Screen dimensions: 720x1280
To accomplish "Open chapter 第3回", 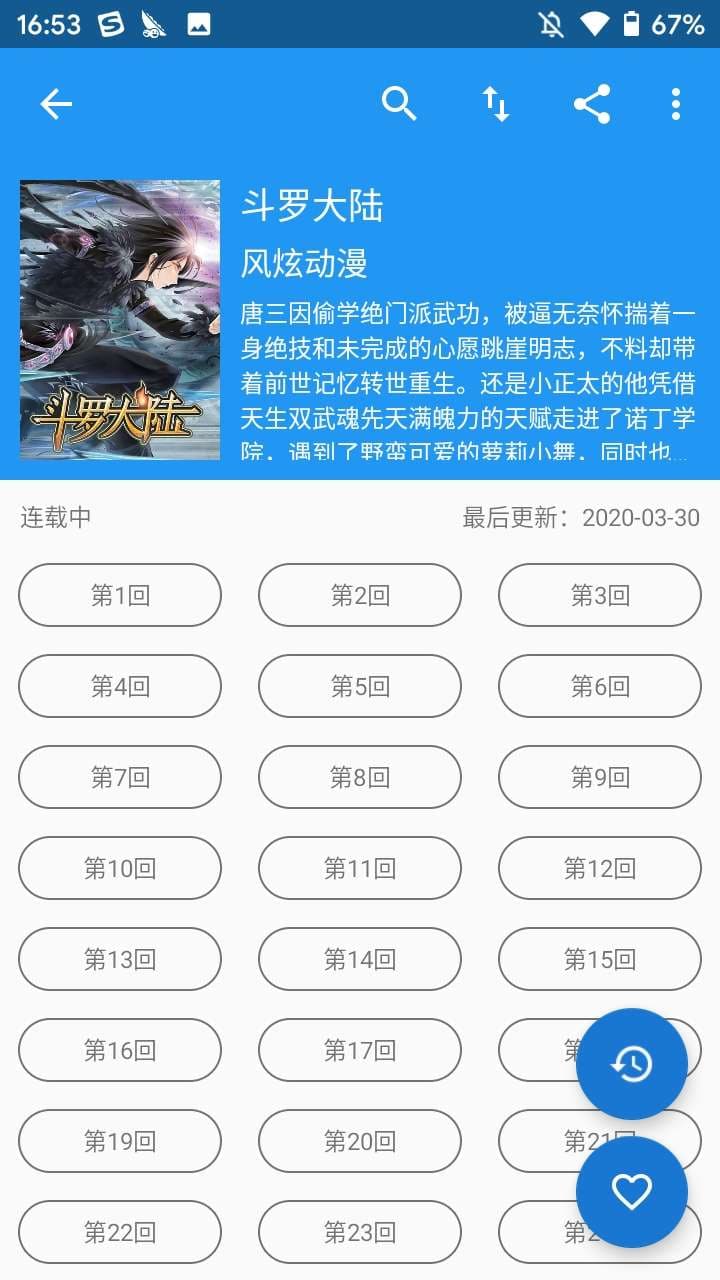I will tap(600, 596).
